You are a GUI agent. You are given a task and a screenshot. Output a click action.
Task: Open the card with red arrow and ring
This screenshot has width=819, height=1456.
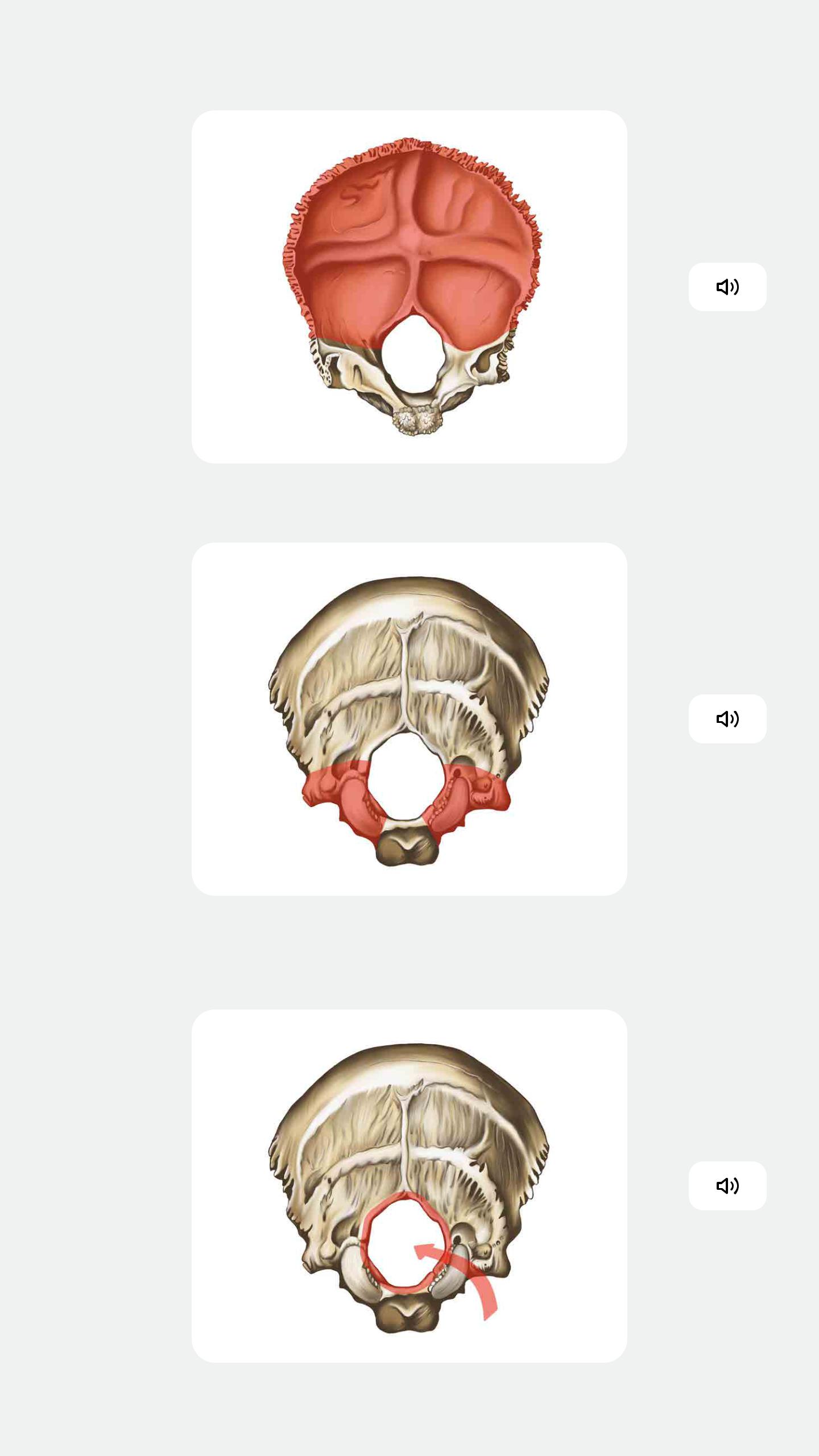(x=409, y=1185)
